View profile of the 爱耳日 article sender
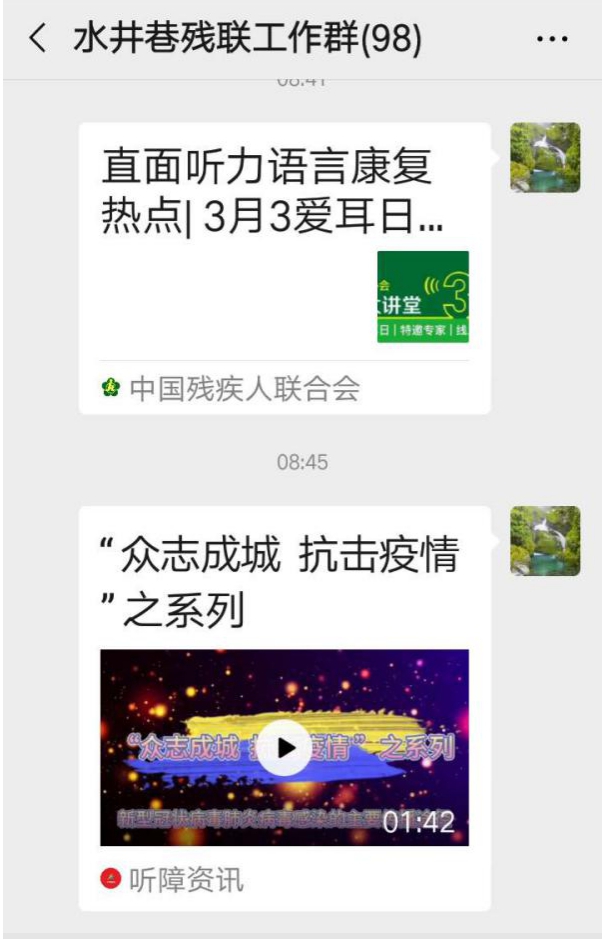Image resolution: width=606 pixels, height=941 pixels. 545,158
